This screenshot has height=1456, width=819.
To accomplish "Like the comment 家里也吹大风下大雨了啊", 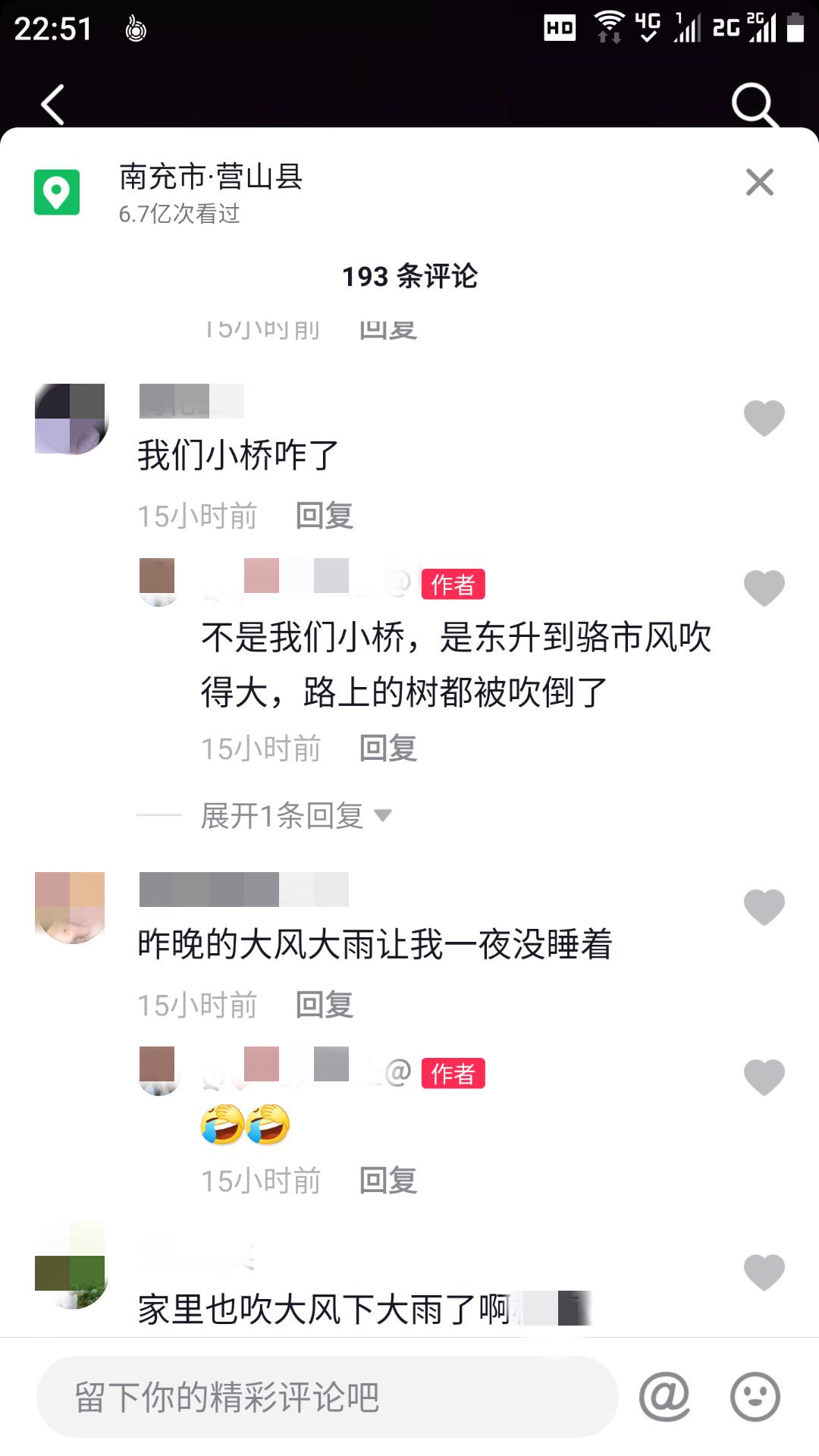I will (764, 1272).
